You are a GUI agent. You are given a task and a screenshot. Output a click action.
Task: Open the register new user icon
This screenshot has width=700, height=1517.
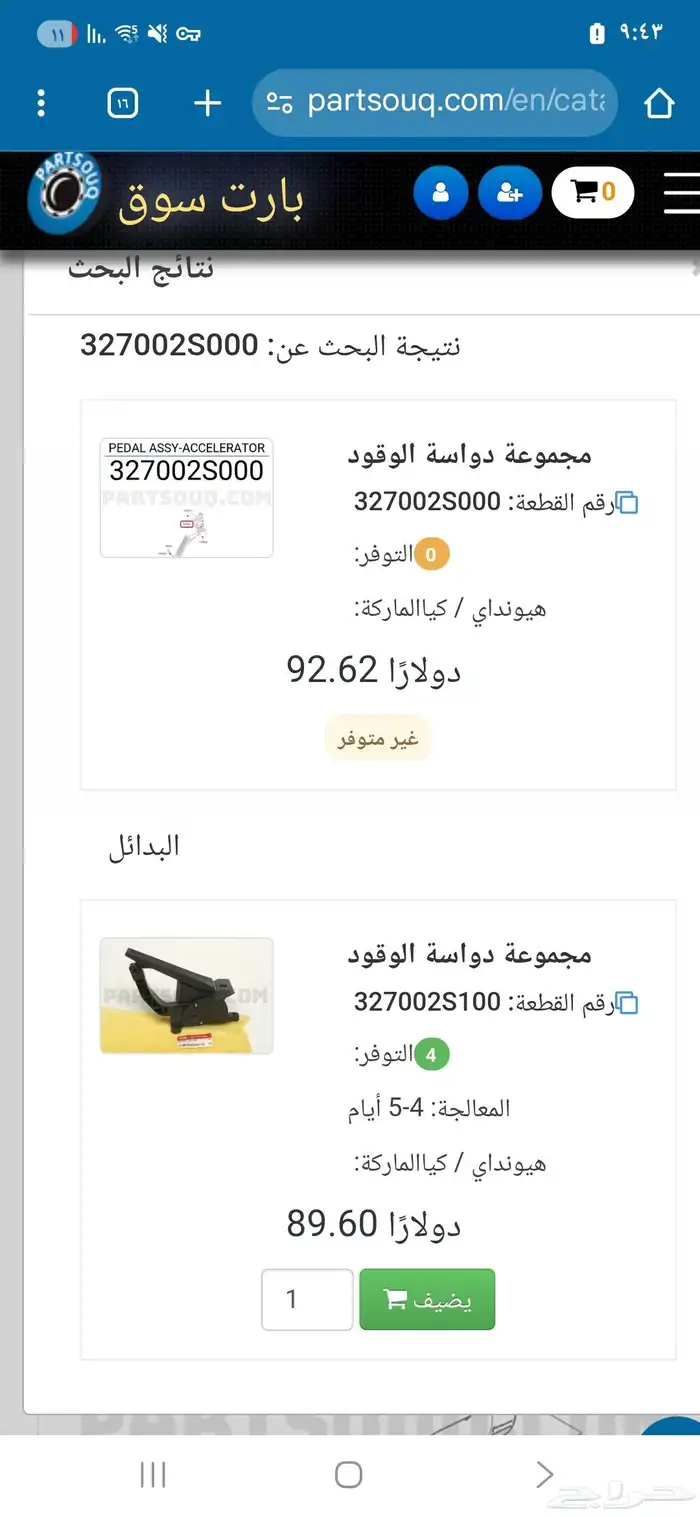click(510, 193)
